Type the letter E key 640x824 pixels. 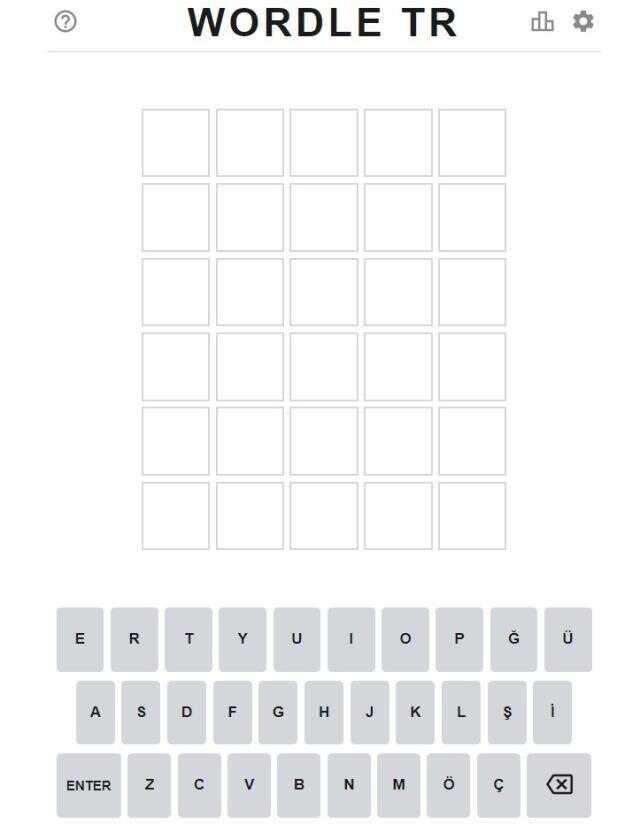(x=80, y=639)
